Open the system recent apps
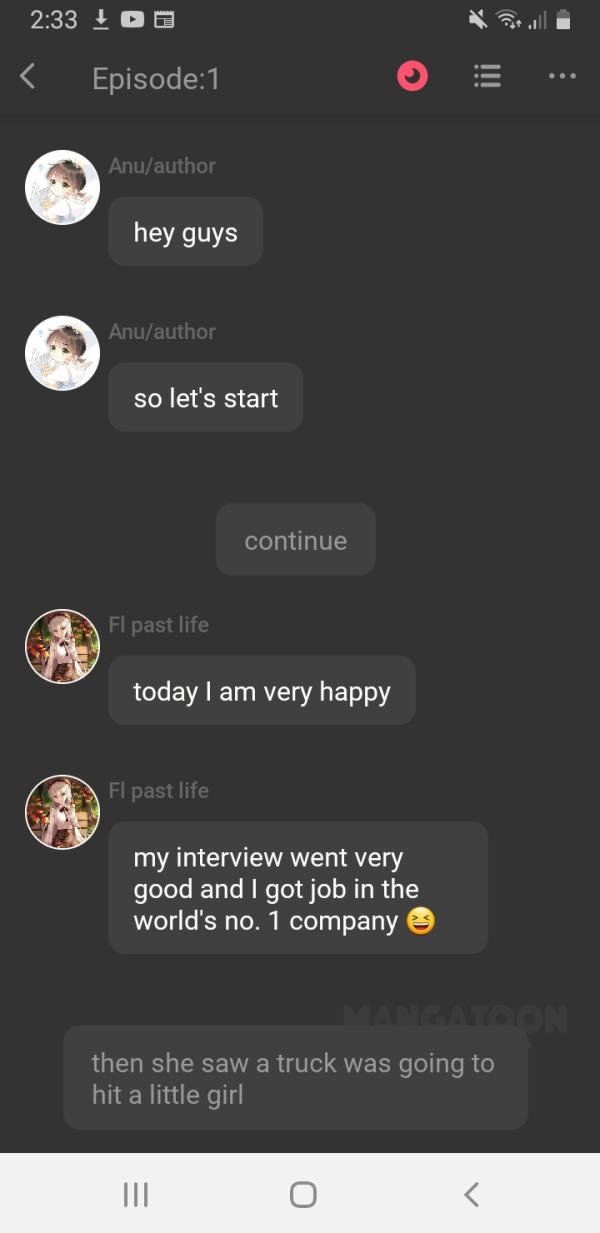The height and width of the screenshot is (1233, 600). [135, 1194]
